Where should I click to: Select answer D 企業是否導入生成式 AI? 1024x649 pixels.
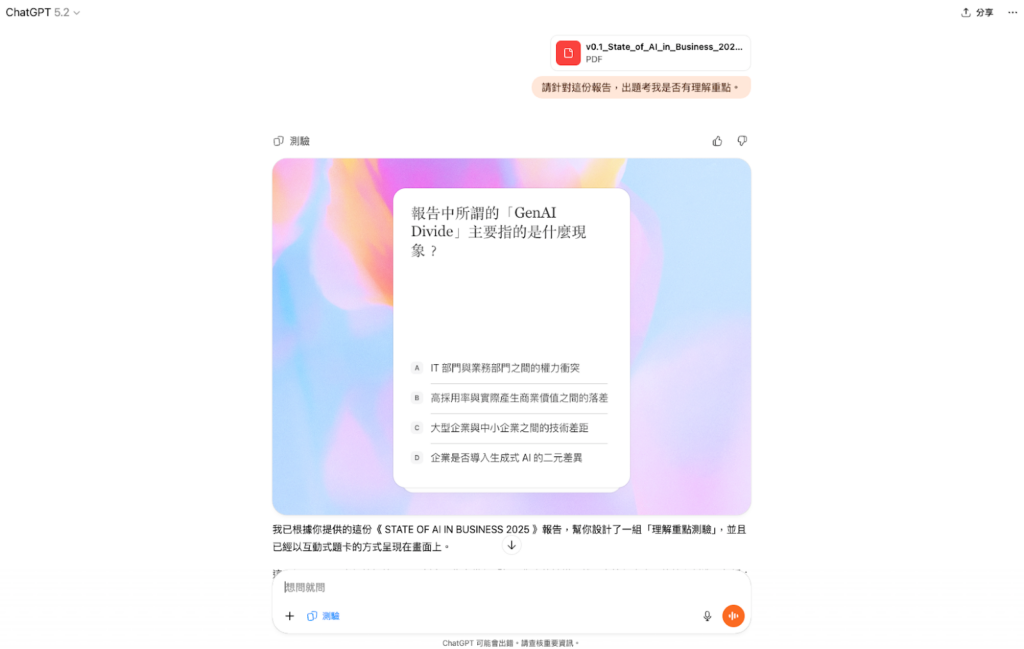[505, 458]
